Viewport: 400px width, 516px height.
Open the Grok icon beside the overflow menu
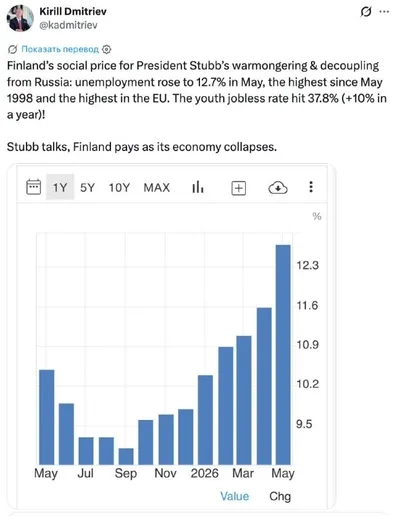point(366,12)
